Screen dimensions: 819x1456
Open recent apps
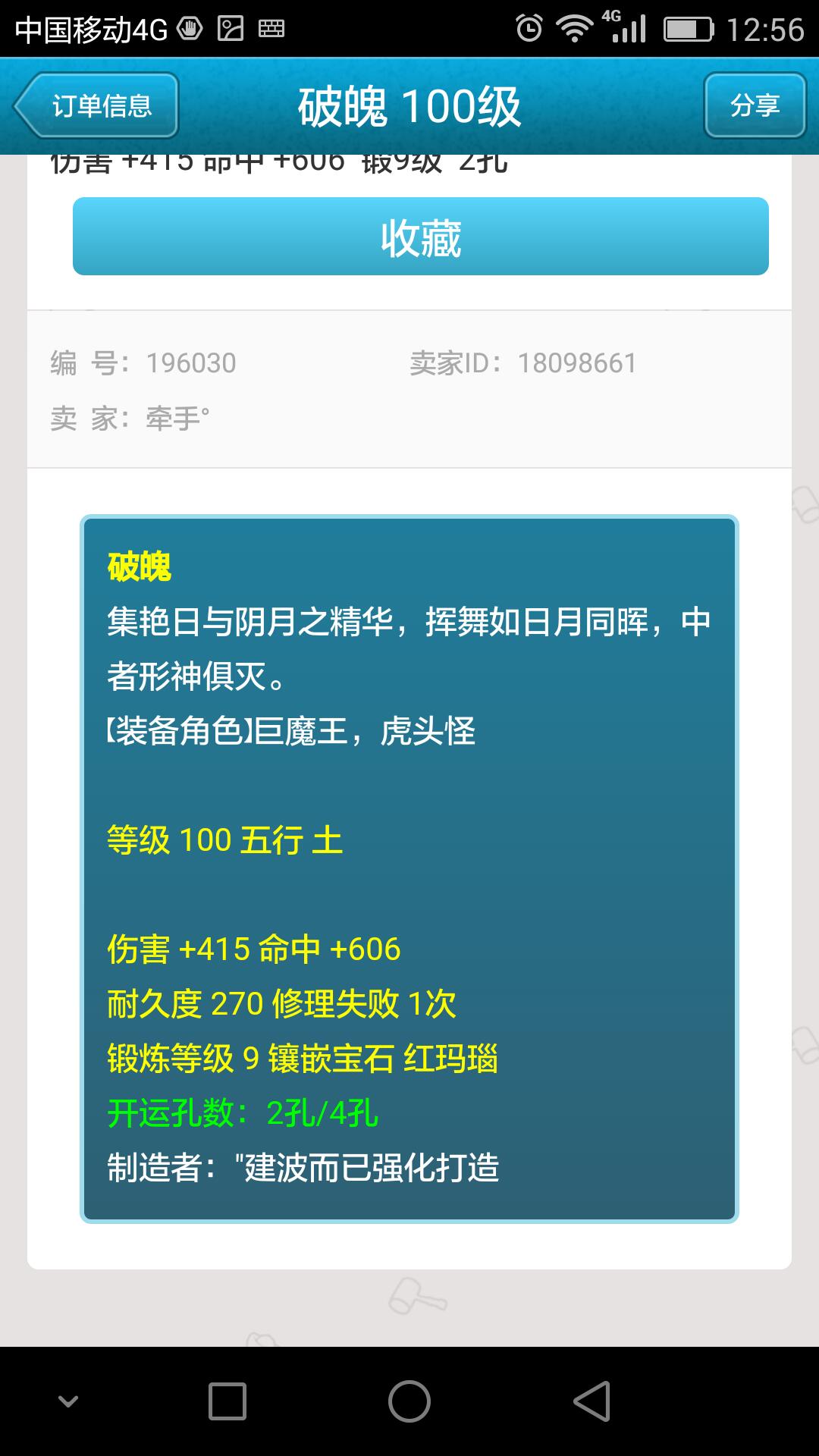coord(227,1401)
